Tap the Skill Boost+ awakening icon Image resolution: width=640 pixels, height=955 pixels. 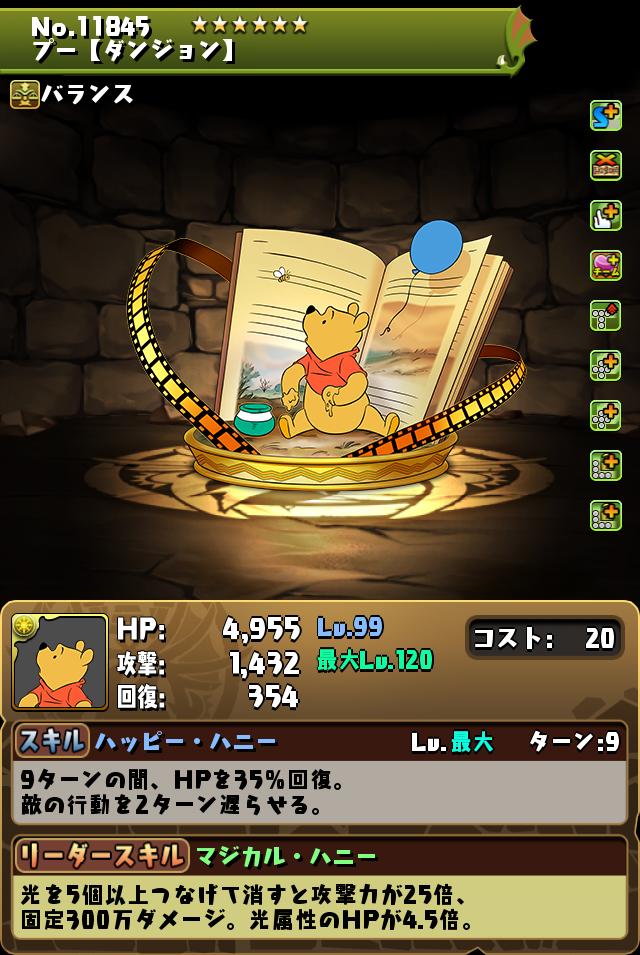[605, 116]
